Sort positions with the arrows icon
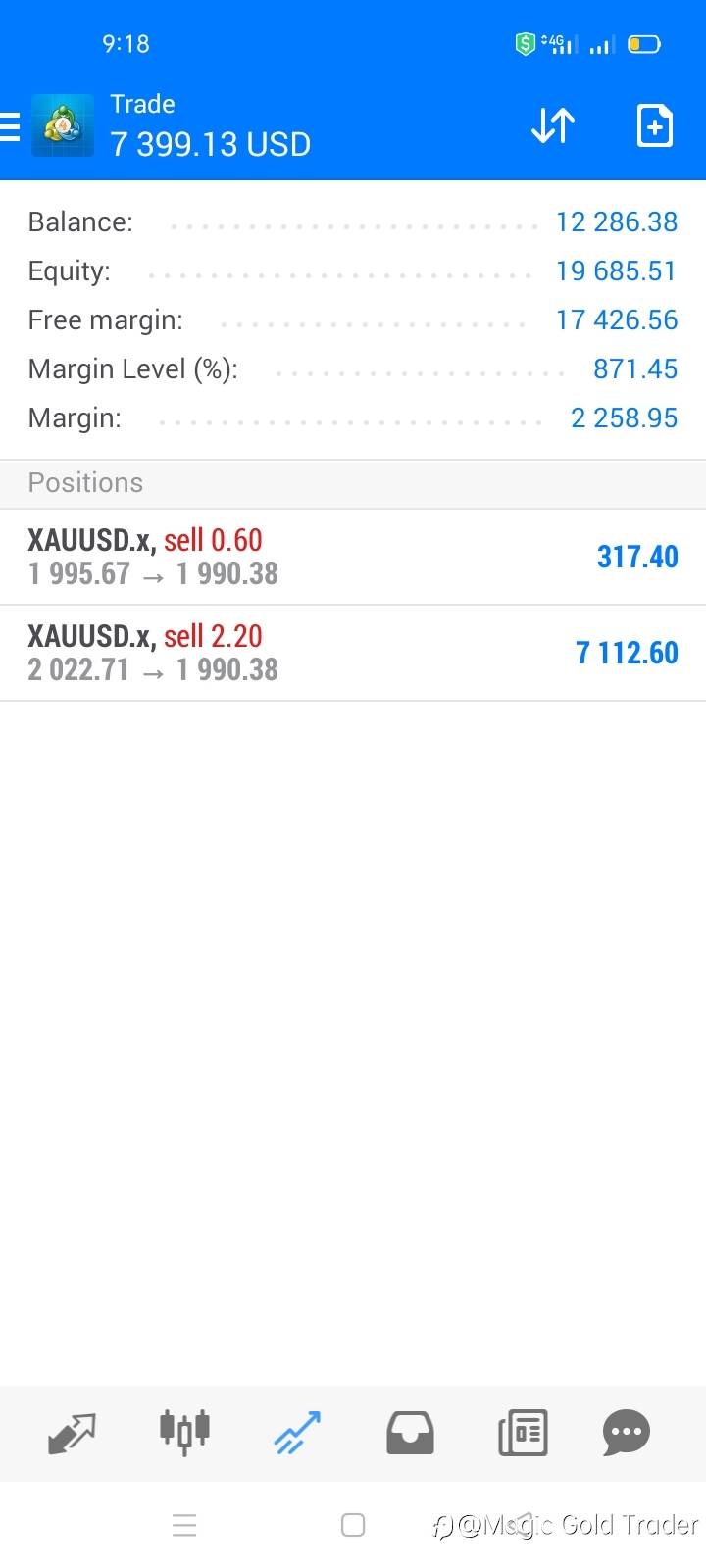The image size is (706, 1568). [x=553, y=125]
